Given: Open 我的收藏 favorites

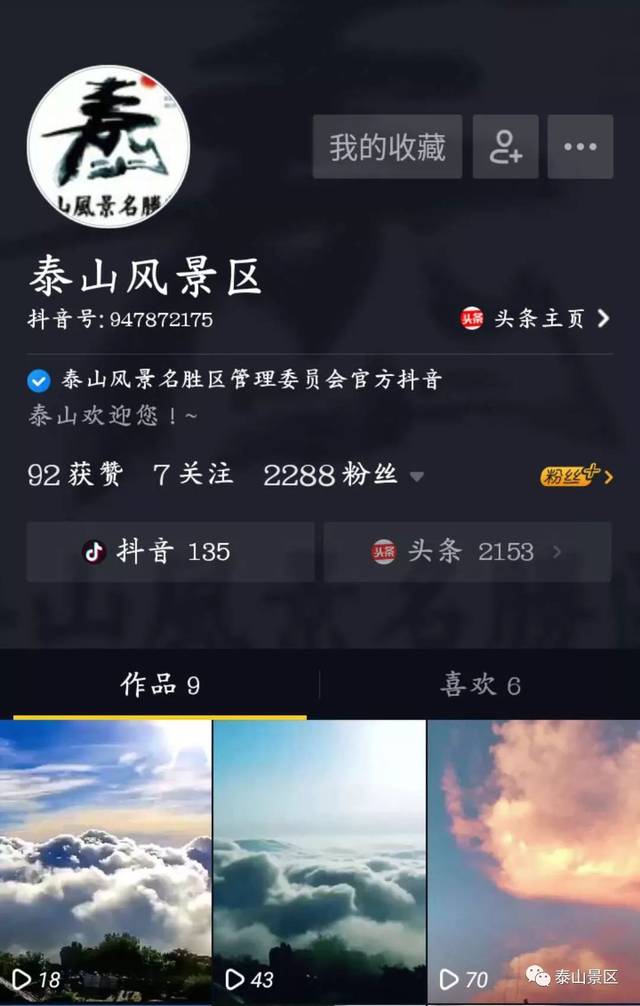Looking at the screenshot, I should pos(387,147).
